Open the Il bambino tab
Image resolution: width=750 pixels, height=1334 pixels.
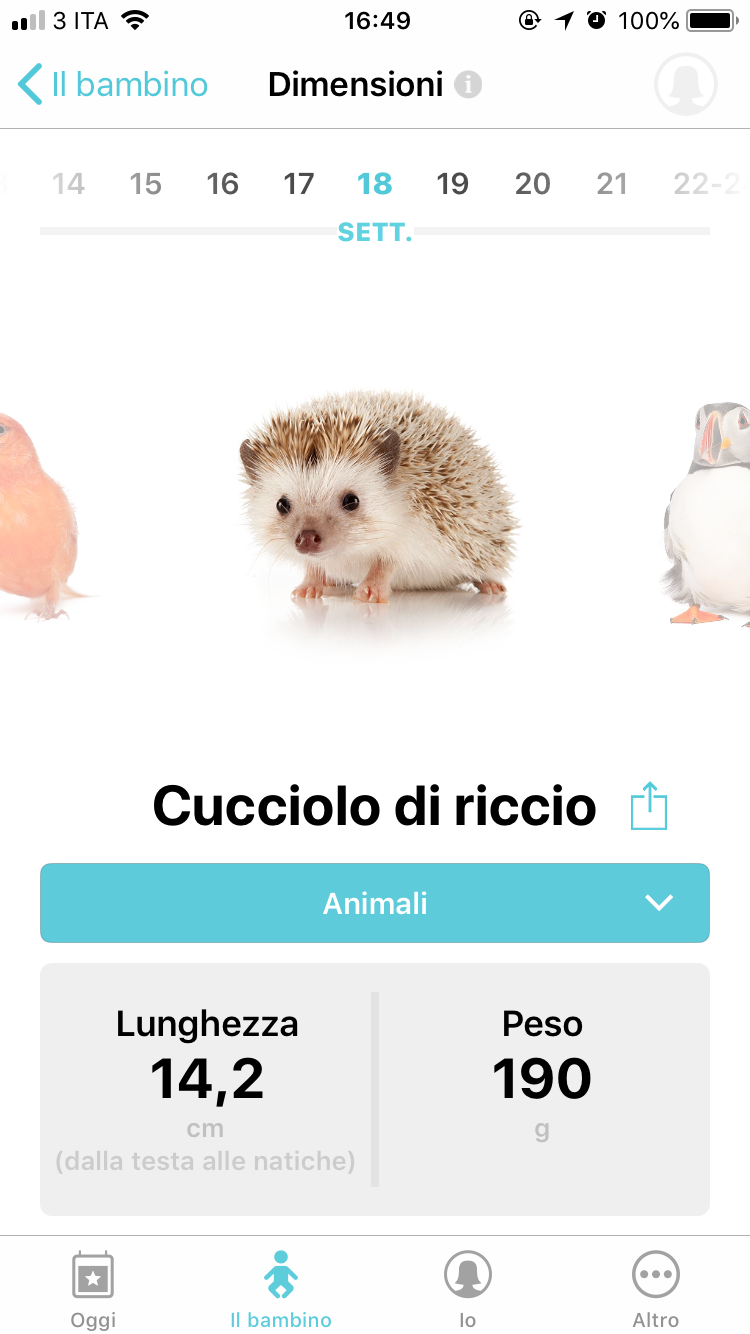(x=281, y=1290)
